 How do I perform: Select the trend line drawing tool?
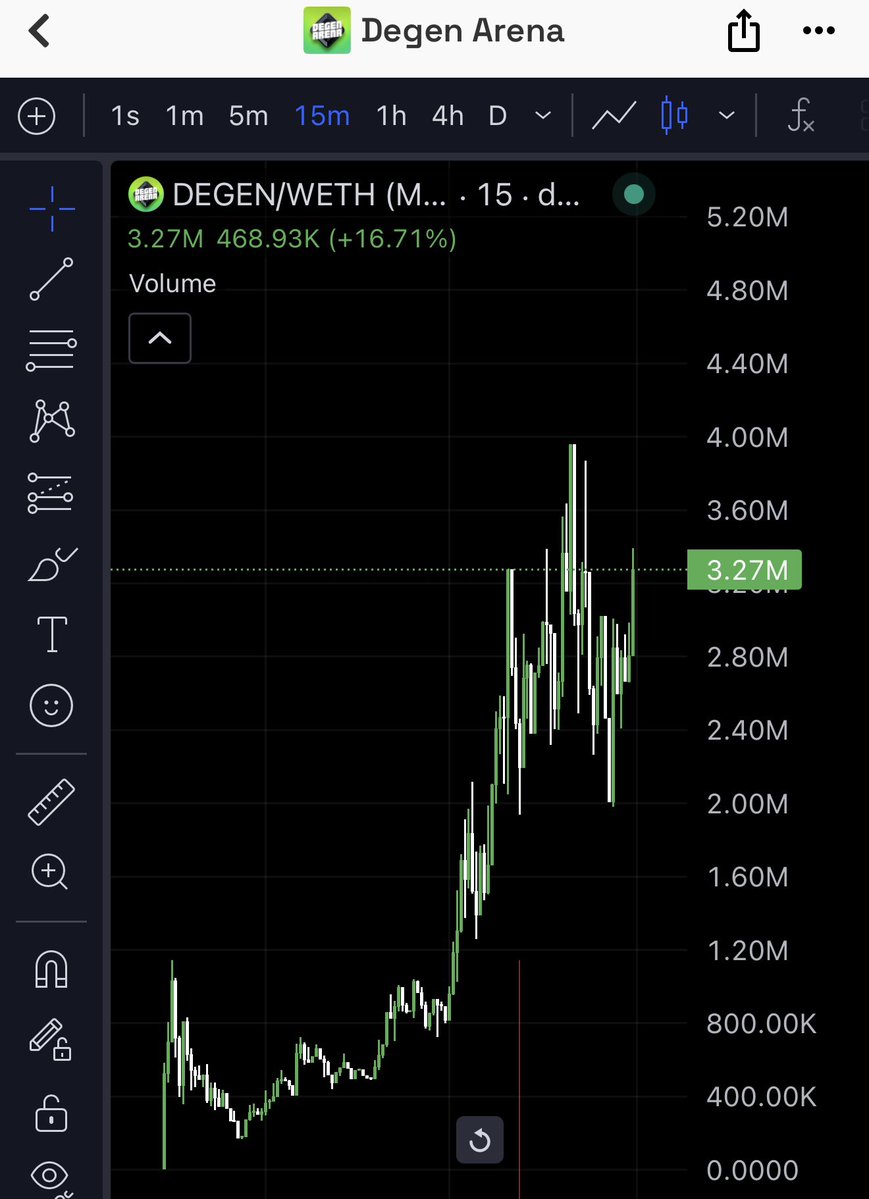51,279
